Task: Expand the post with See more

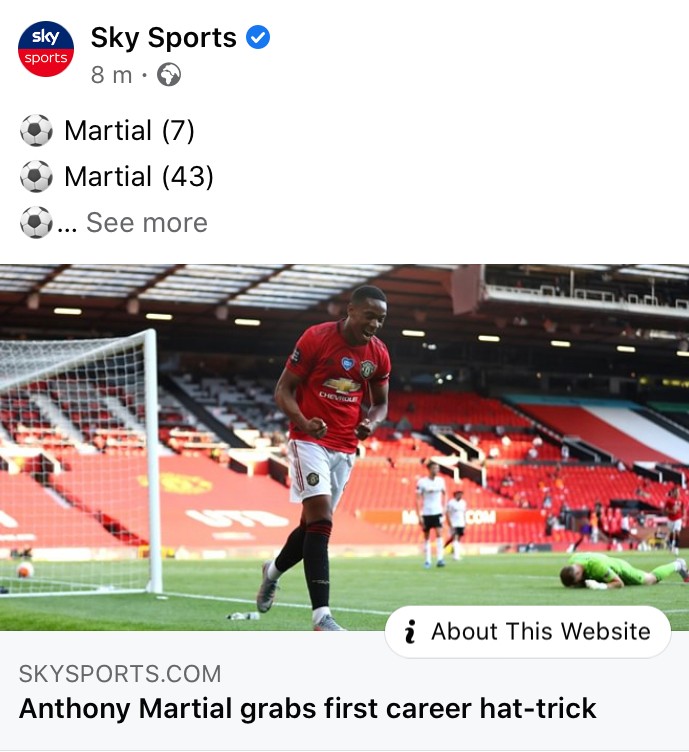Action: coord(147,222)
